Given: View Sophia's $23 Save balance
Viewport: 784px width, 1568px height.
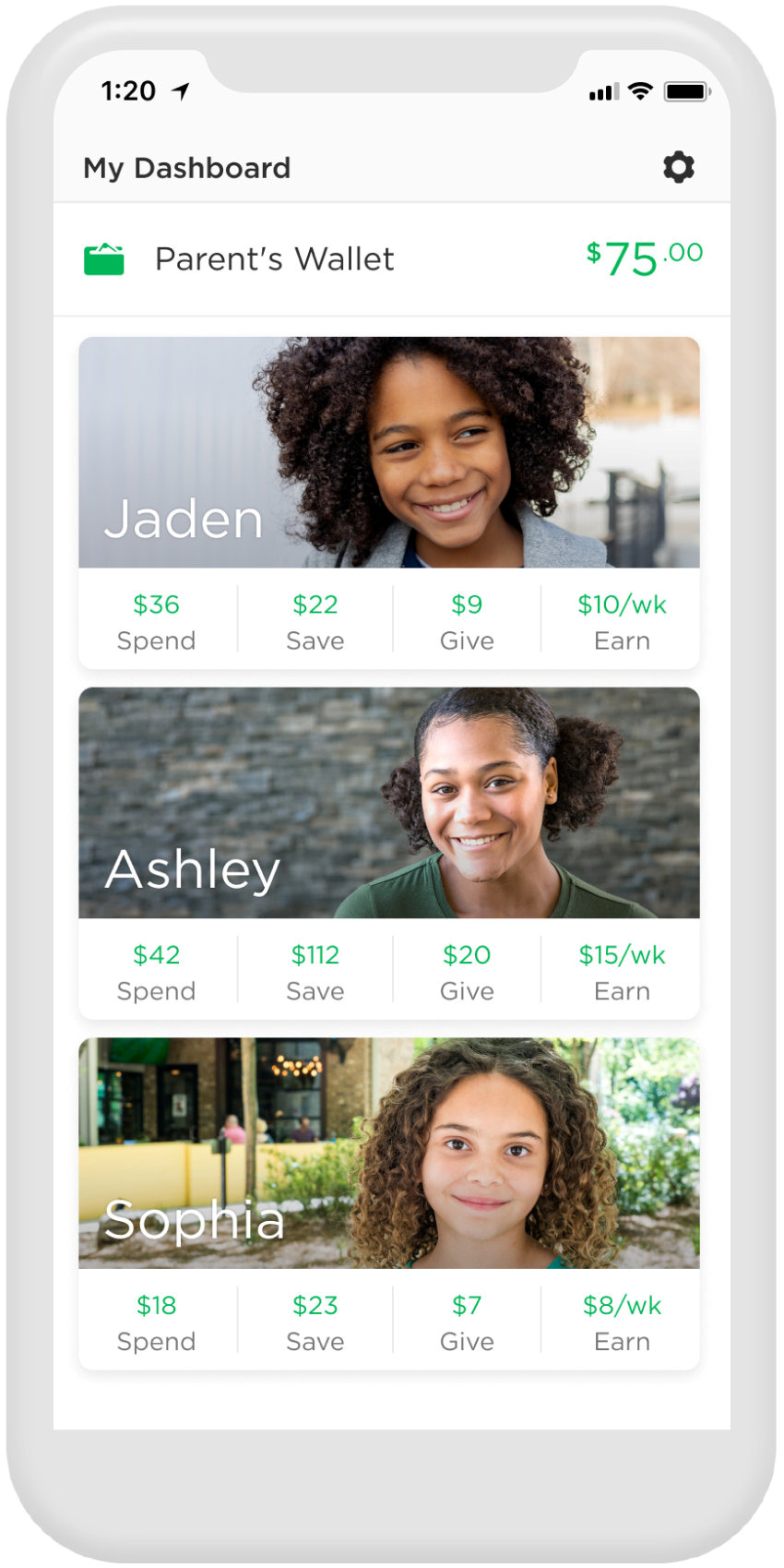Looking at the screenshot, I should click(x=315, y=1323).
